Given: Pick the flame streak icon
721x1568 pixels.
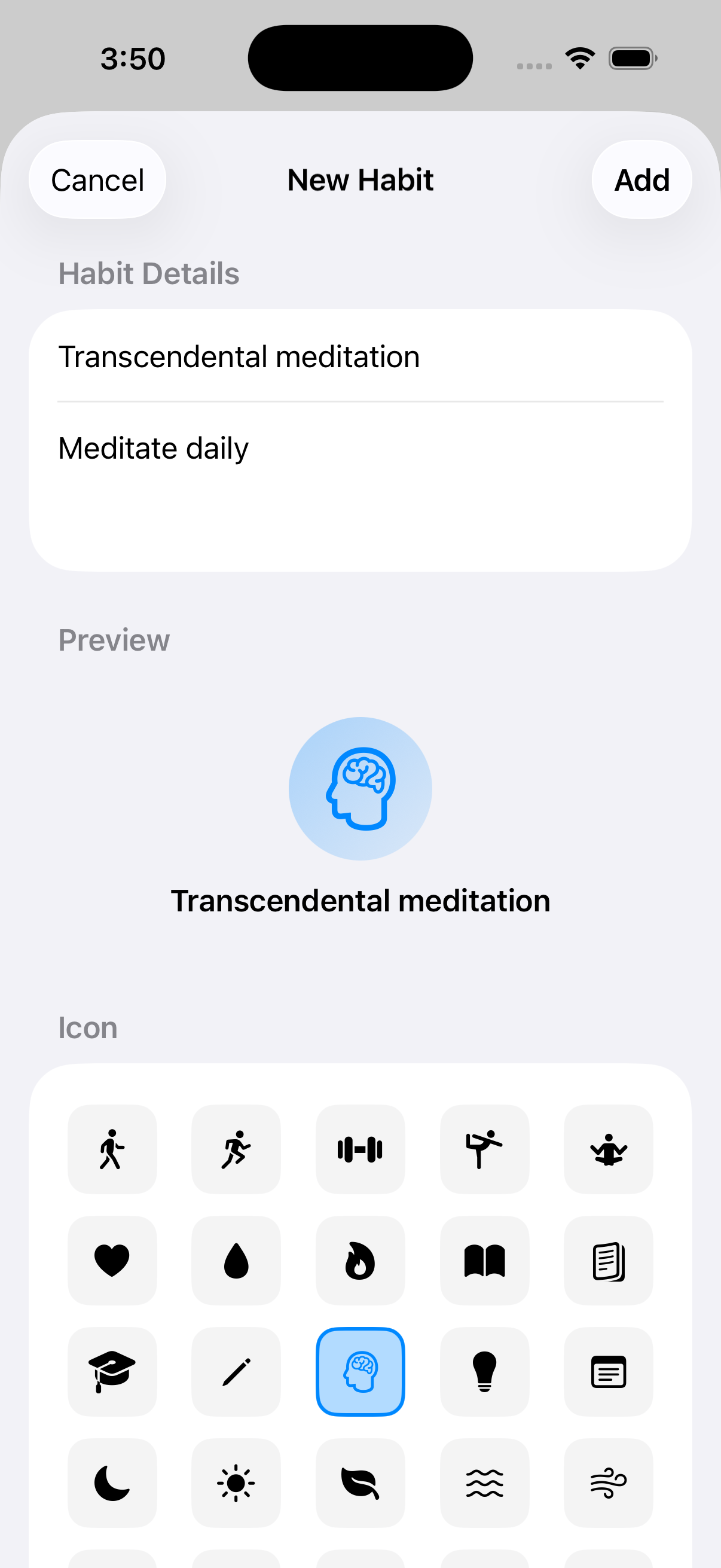Looking at the screenshot, I should [x=360, y=1261].
